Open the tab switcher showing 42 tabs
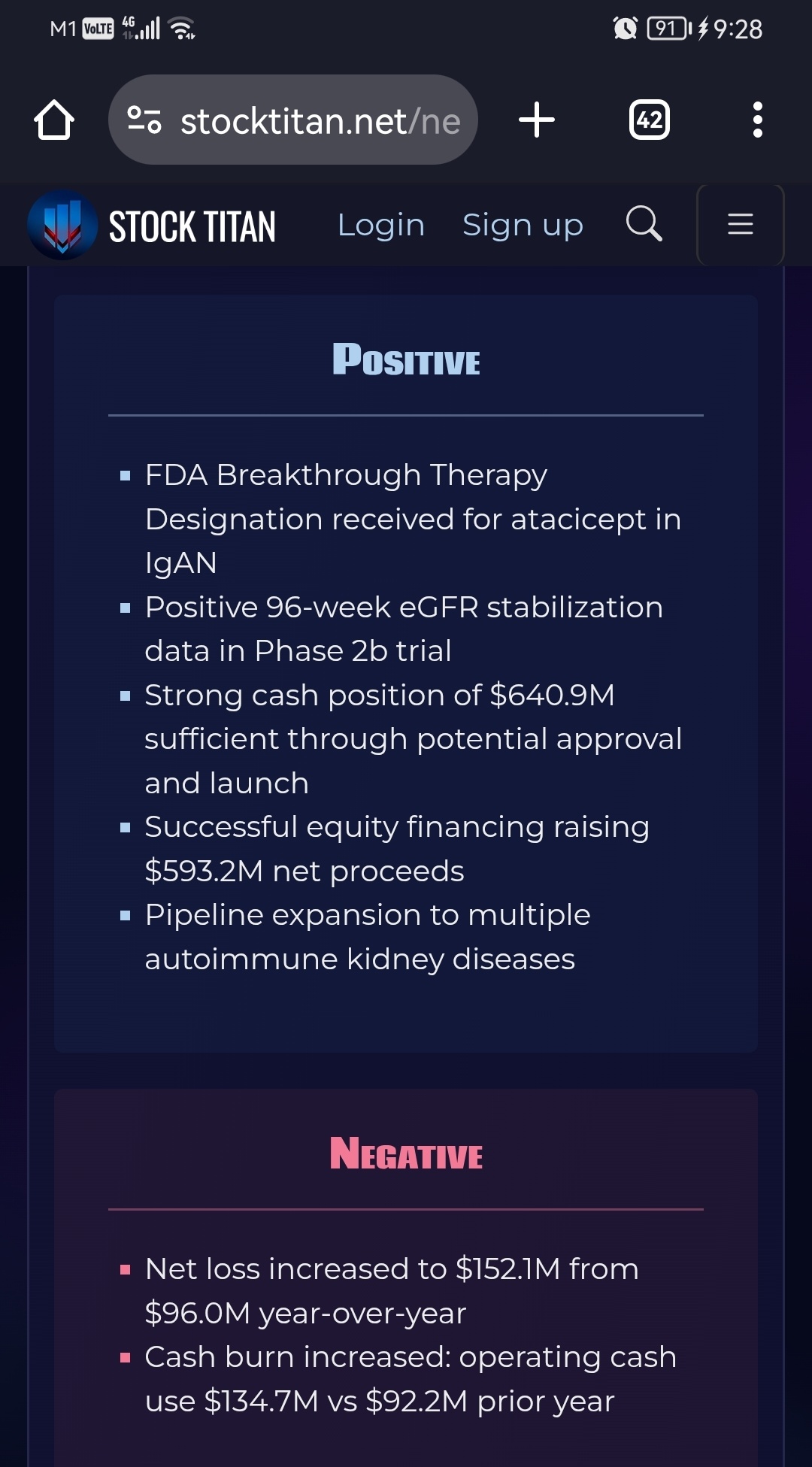The image size is (812, 1467). [x=650, y=120]
